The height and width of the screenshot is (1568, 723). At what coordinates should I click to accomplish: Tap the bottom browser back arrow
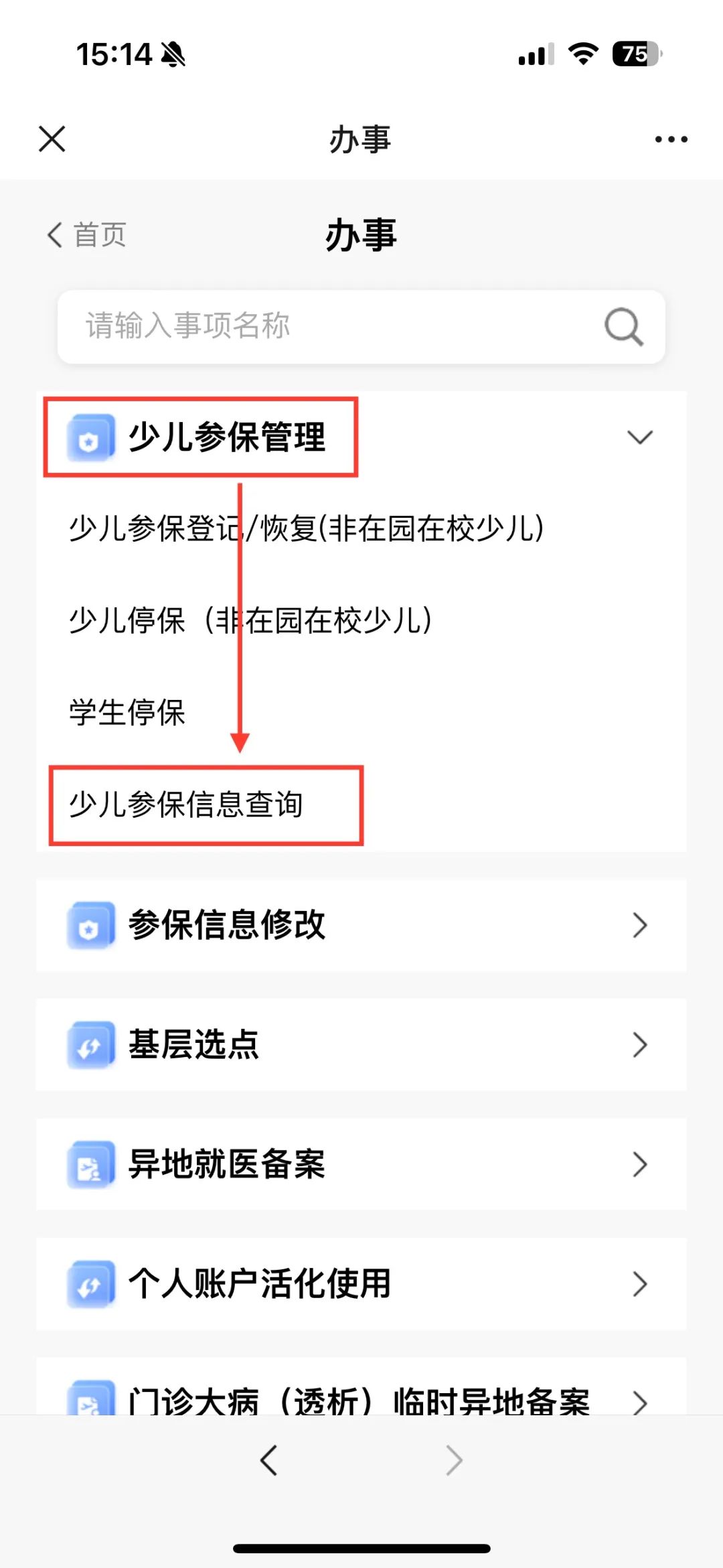click(269, 1460)
